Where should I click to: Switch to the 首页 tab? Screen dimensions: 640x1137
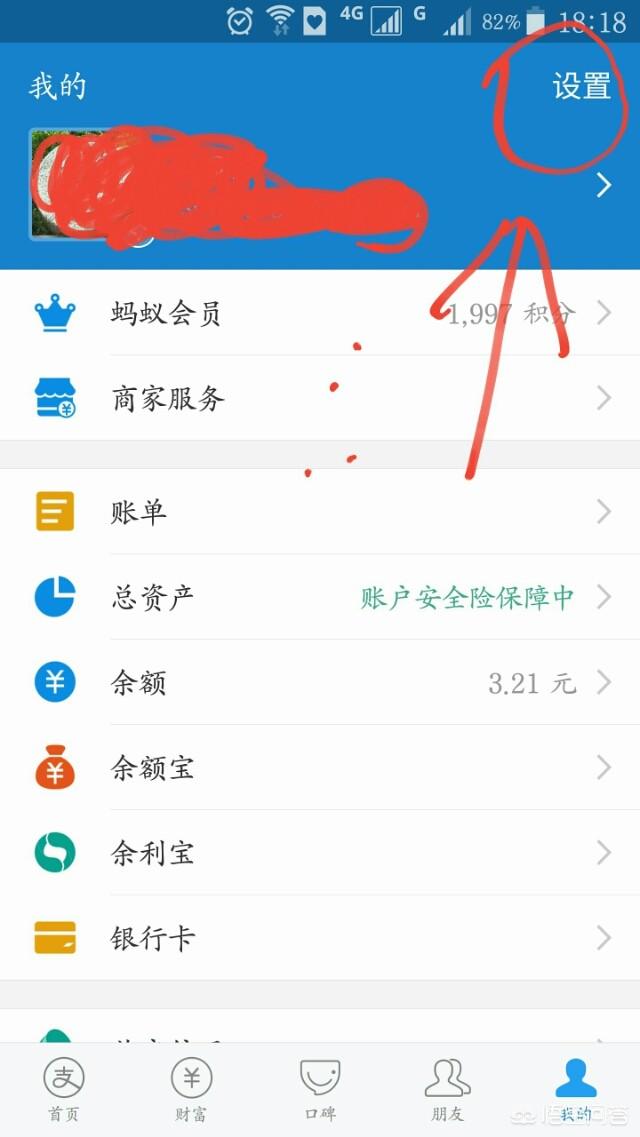pyautogui.click(x=64, y=1089)
